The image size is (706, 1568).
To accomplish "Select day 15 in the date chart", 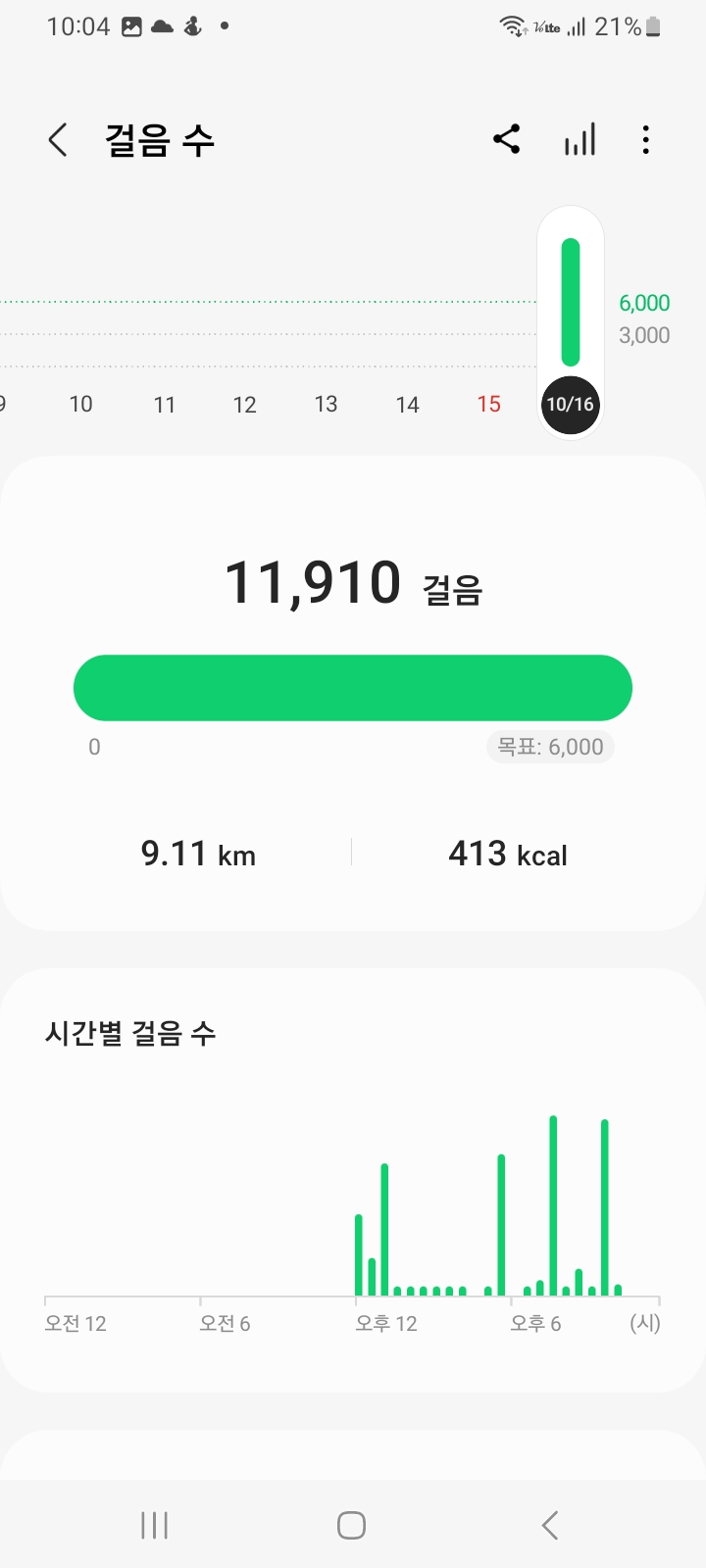I will coord(489,404).
